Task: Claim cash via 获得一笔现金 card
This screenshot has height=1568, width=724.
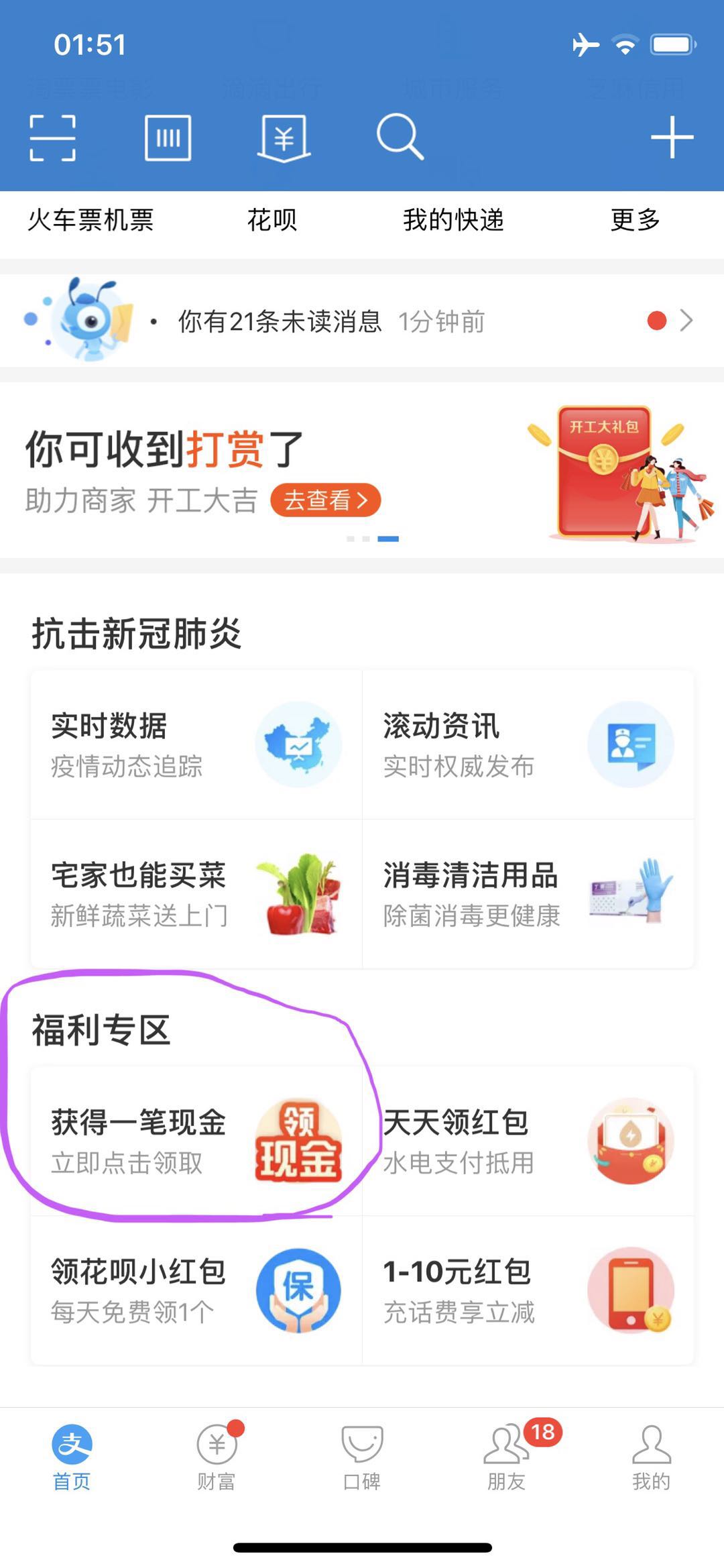Action: pos(196,1141)
